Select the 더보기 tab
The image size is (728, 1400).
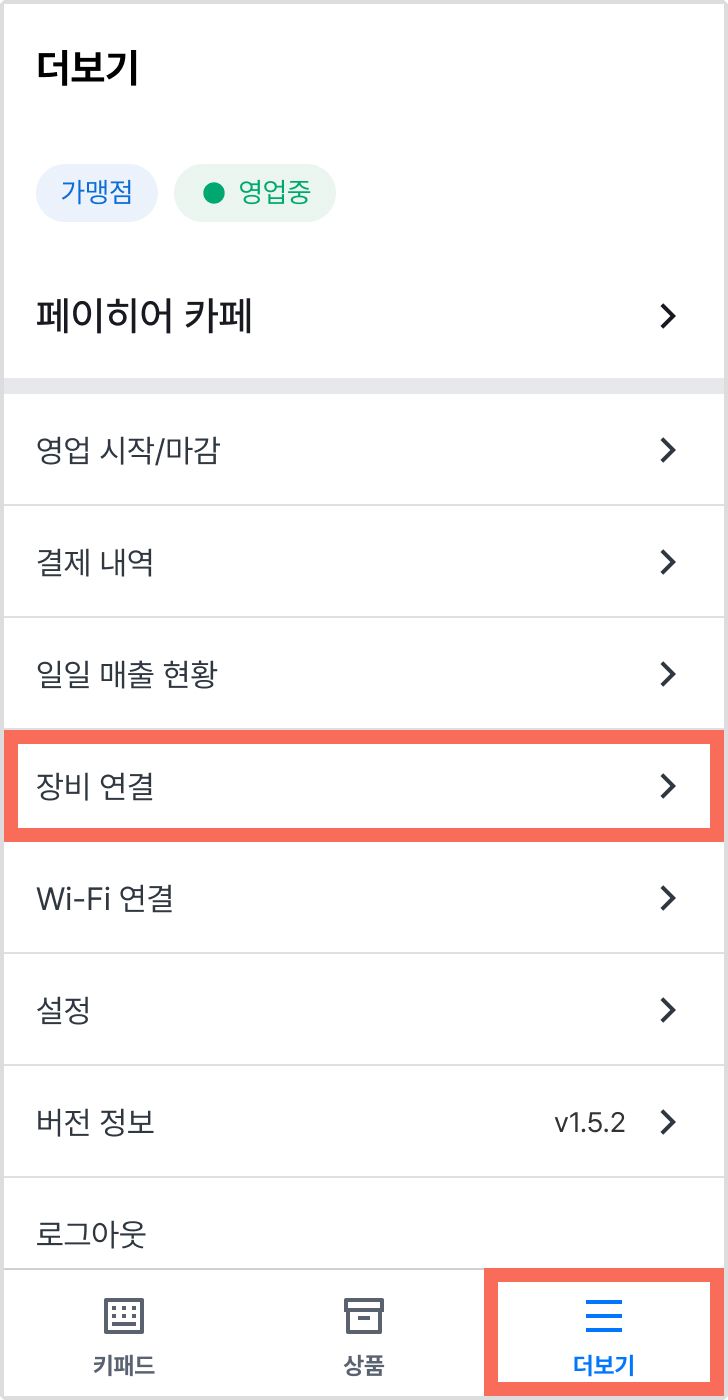tap(604, 1334)
